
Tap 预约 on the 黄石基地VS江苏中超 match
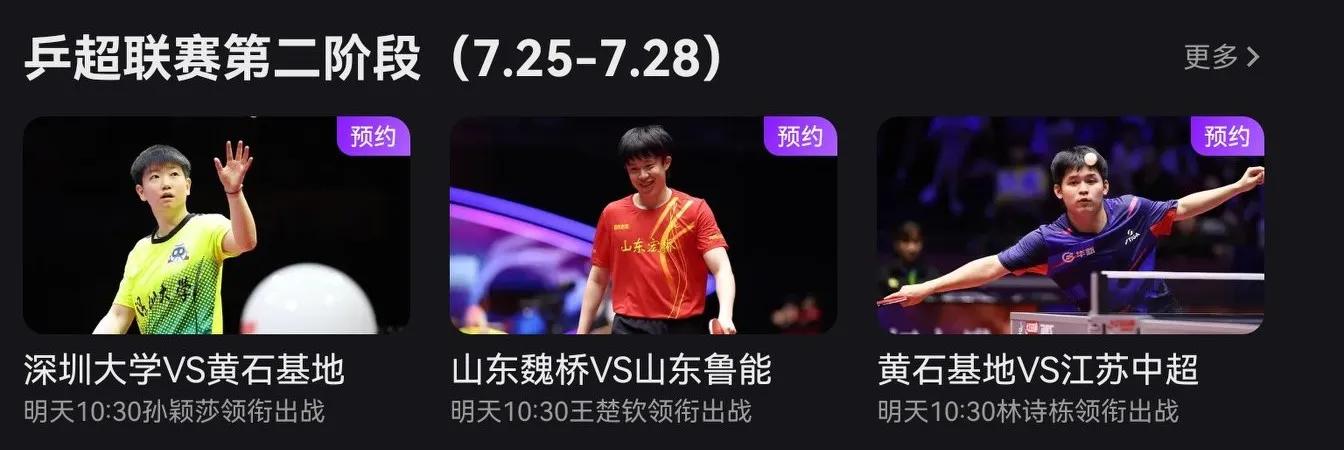point(1227,136)
